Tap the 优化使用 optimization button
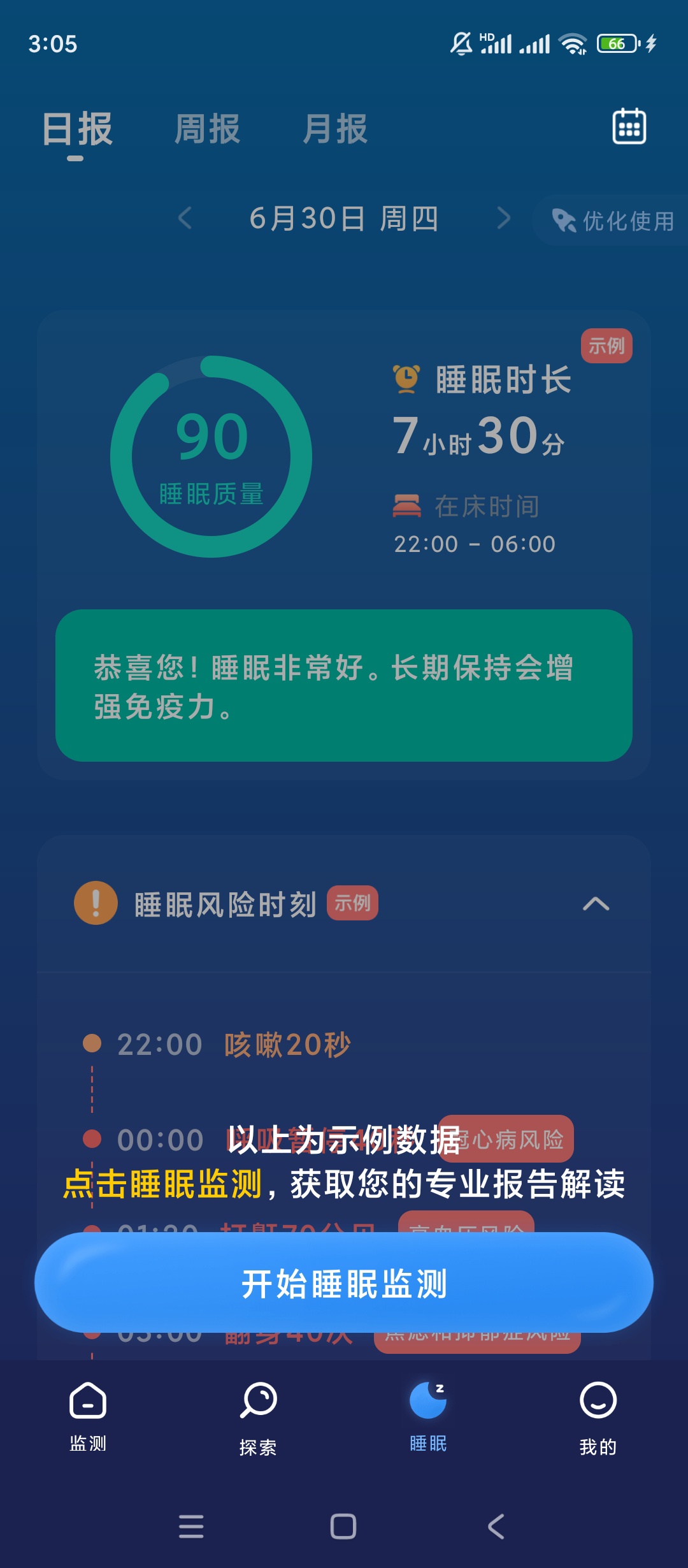The image size is (688, 1568). pyautogui.click(x=613, y=221)
